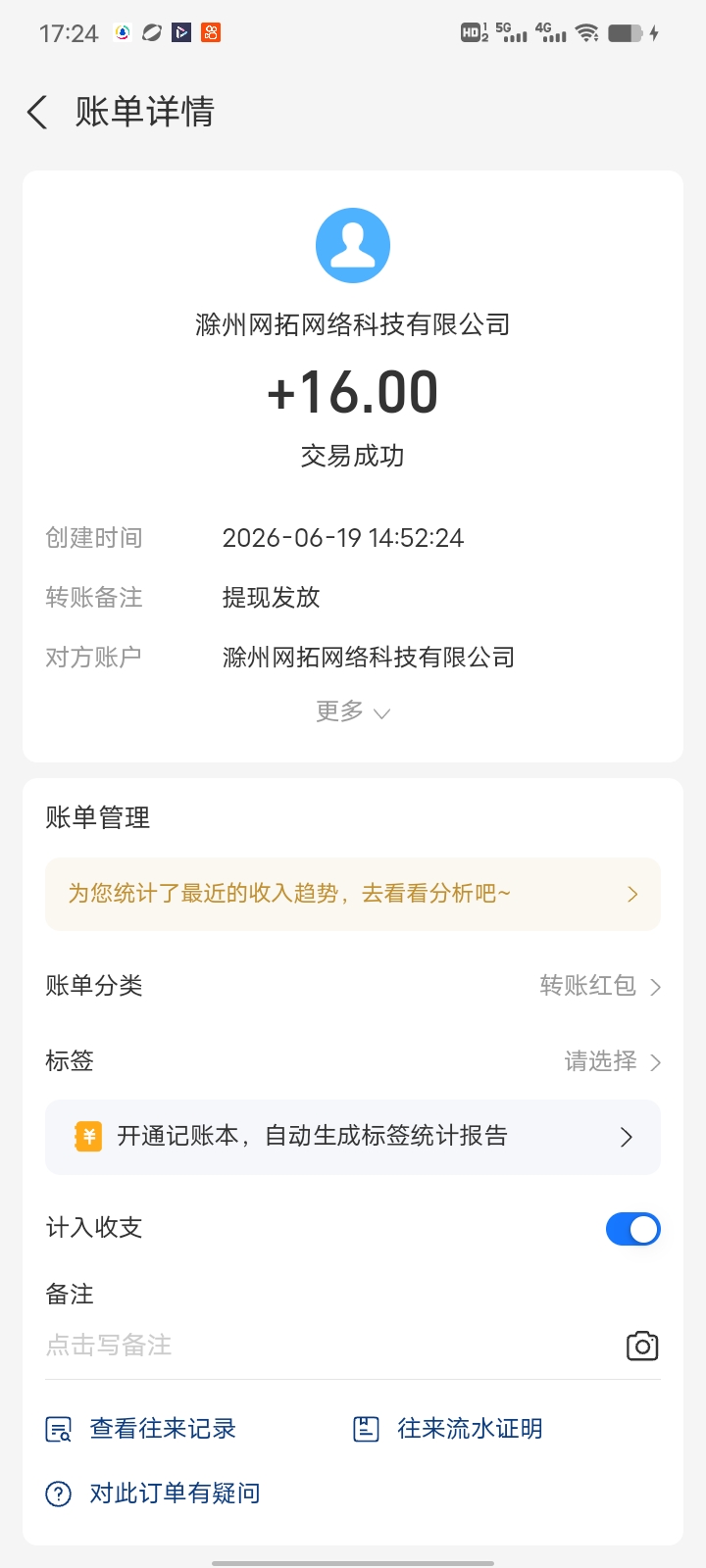Tap the 滁州网拓网络科技有限公司 avatar

click(353, 245)
